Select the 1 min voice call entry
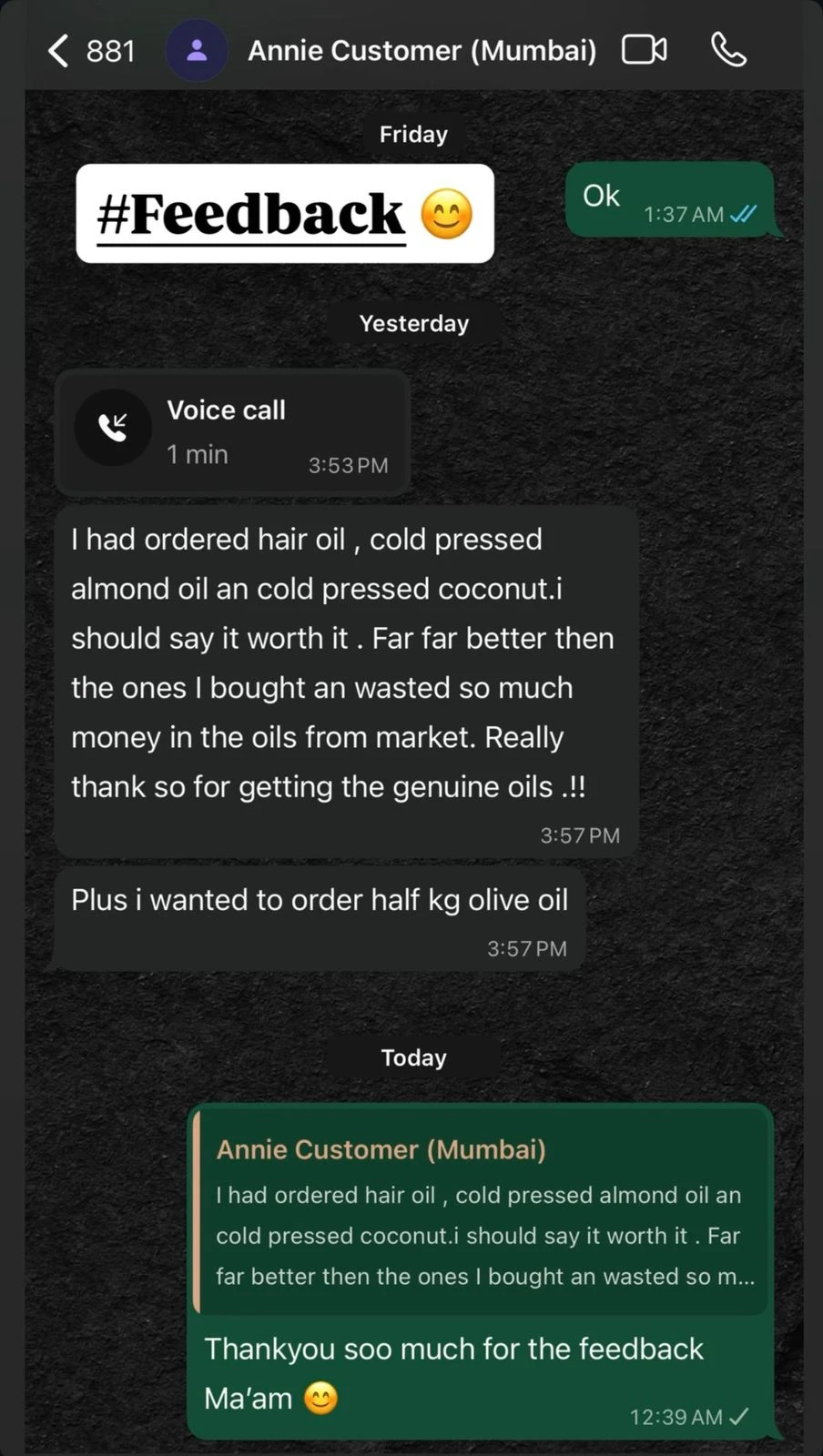 pos(232,432)
